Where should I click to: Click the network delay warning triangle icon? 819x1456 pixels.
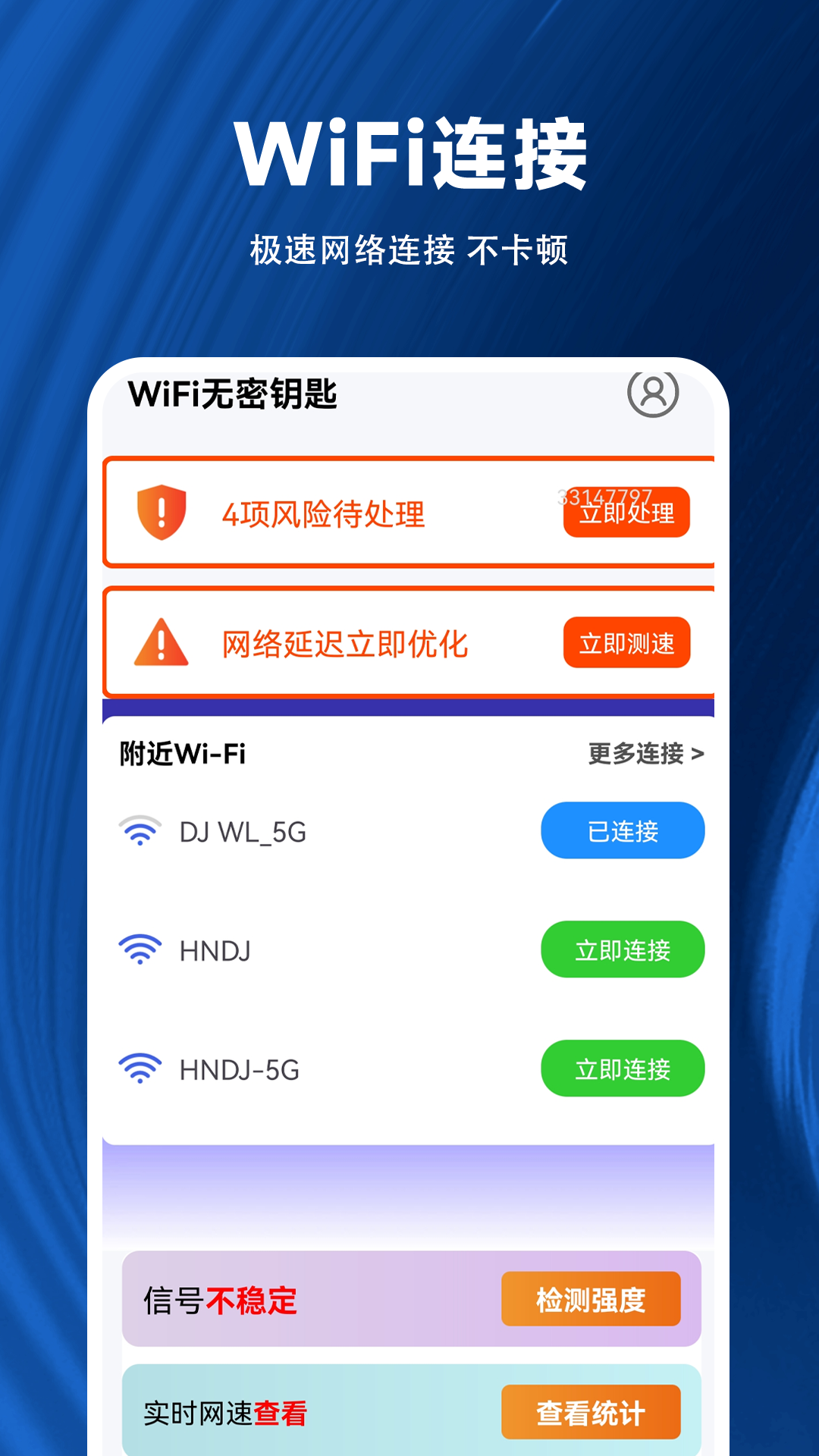click(x=162, y=644)
